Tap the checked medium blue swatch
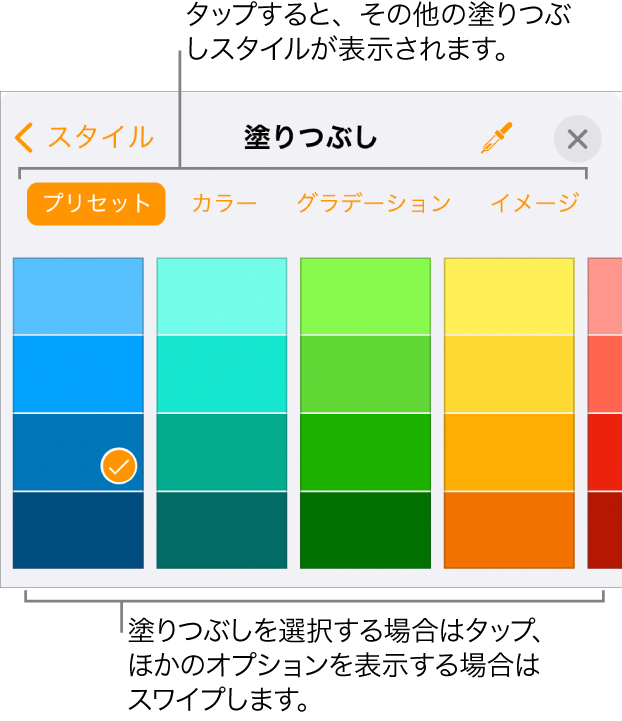Screen dimensions: 622x721 (78, 452)
